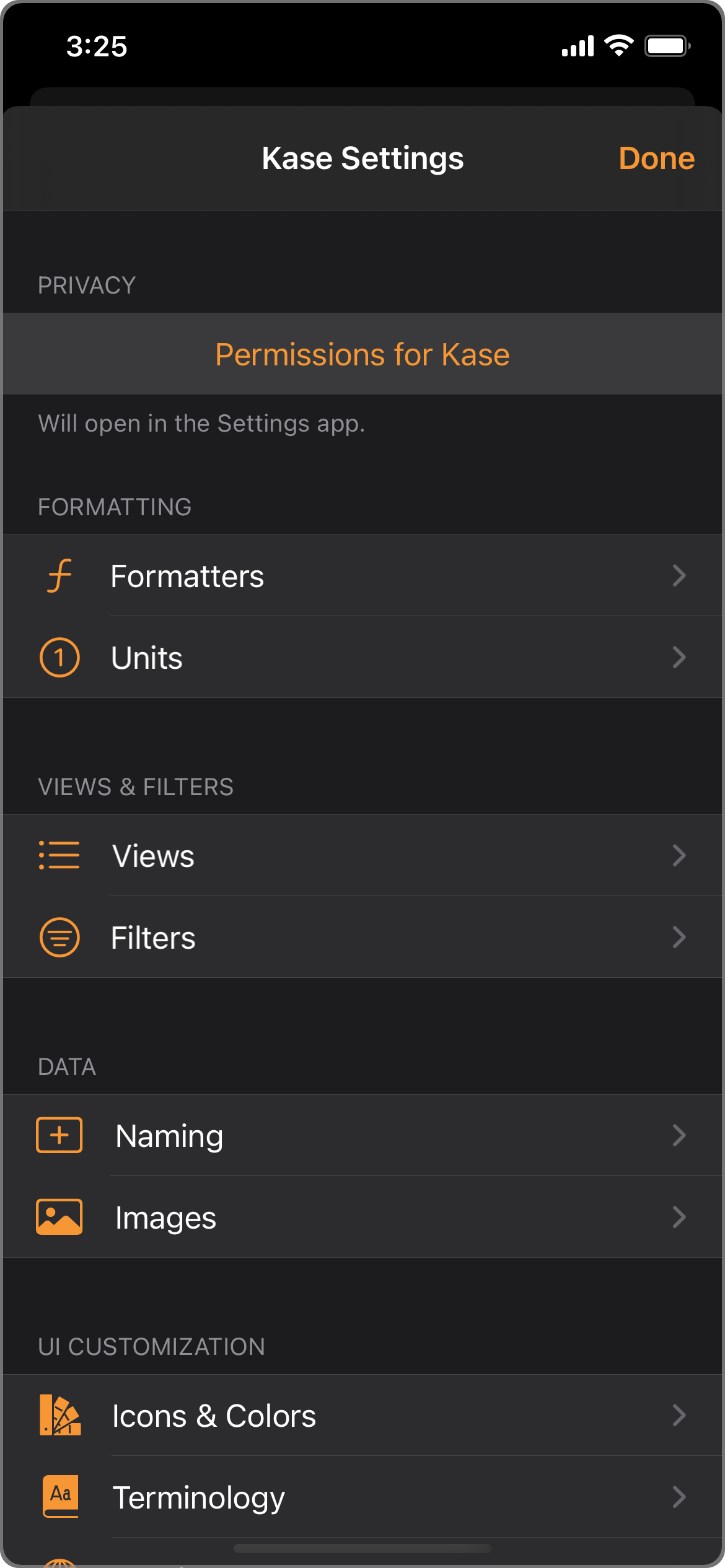
Task: Tap Done to close Kase Settings
Action: [x=656, y=159]
